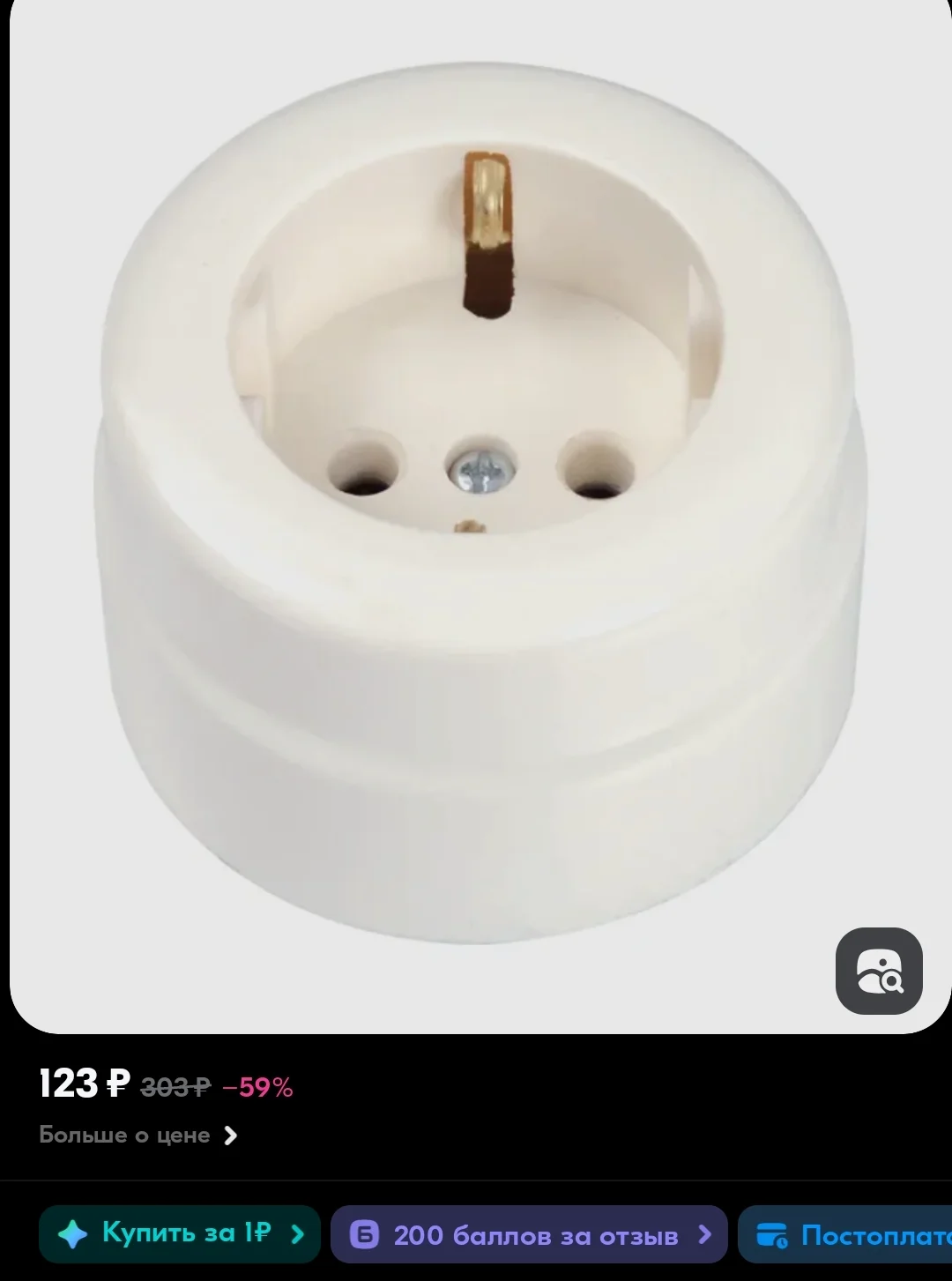Open the socket product image
Image resolution: width=952 pixels, height=1281 pixels.
pos(480,516)
